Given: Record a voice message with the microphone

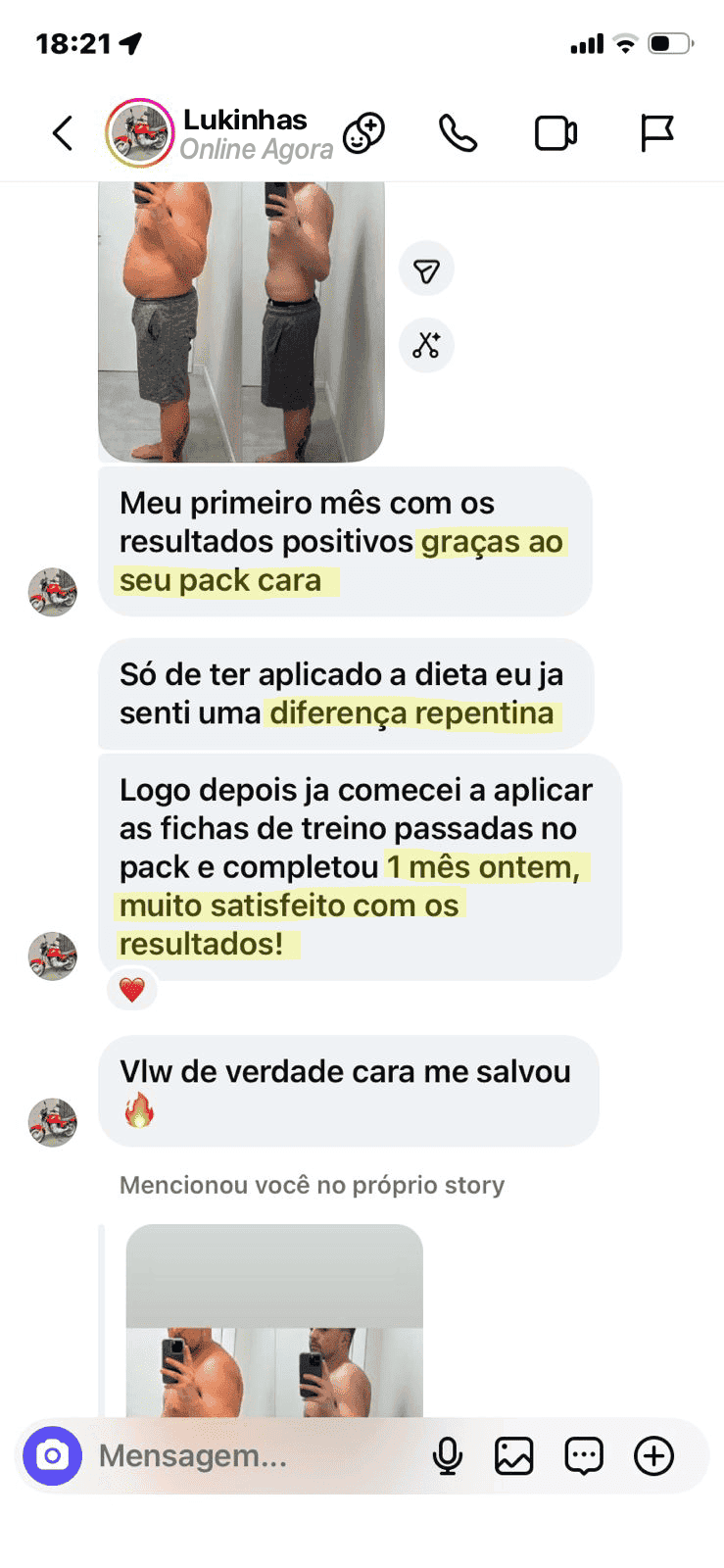Looking at the screenshot, I should click(x=449, y=1455).
